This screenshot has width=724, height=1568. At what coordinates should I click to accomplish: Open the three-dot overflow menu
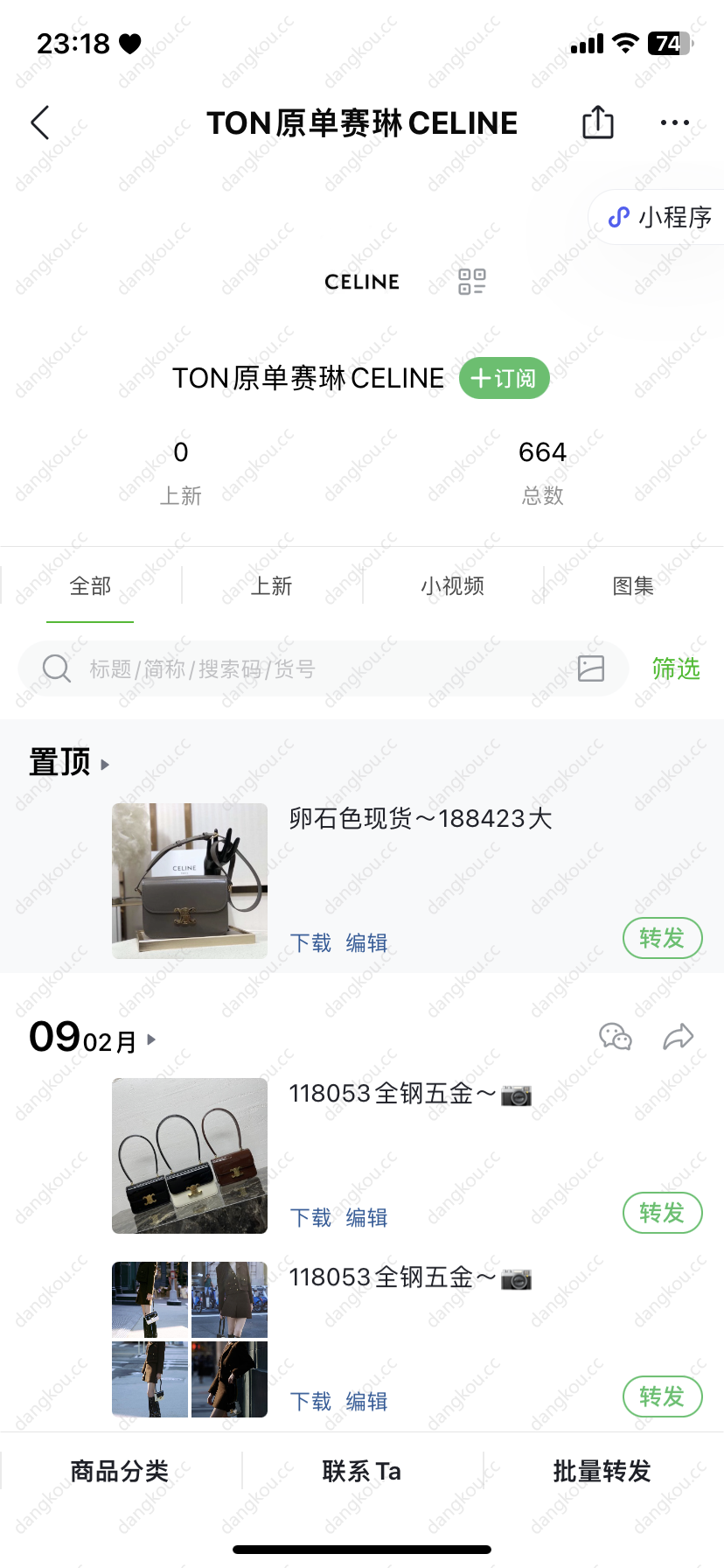click(675, 123)
